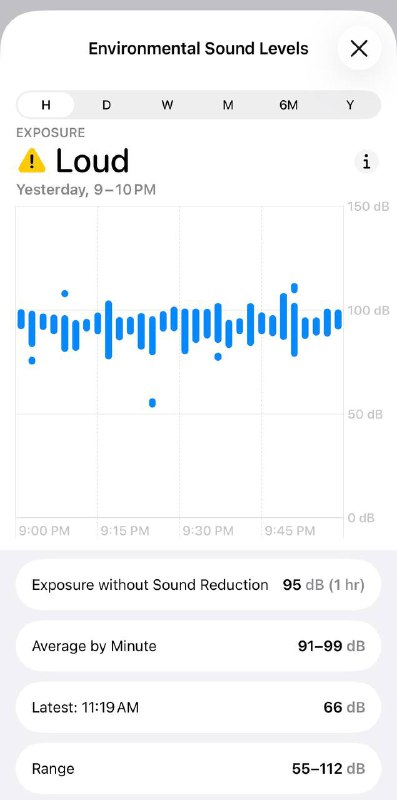Select the Latest 11:19 AM row
The image size is (397, 800).
click(x=198, y=707)
